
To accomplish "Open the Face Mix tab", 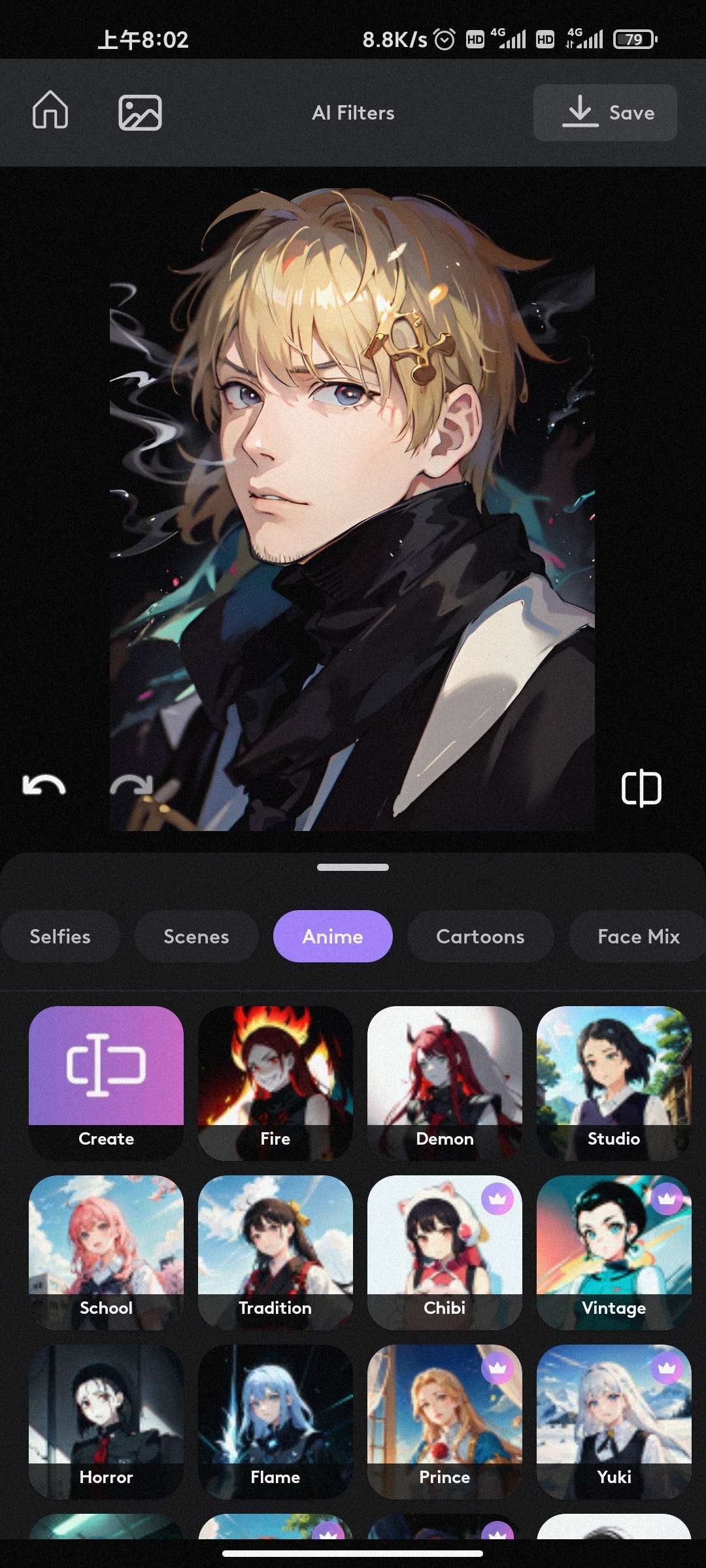I will coord(638,936).
